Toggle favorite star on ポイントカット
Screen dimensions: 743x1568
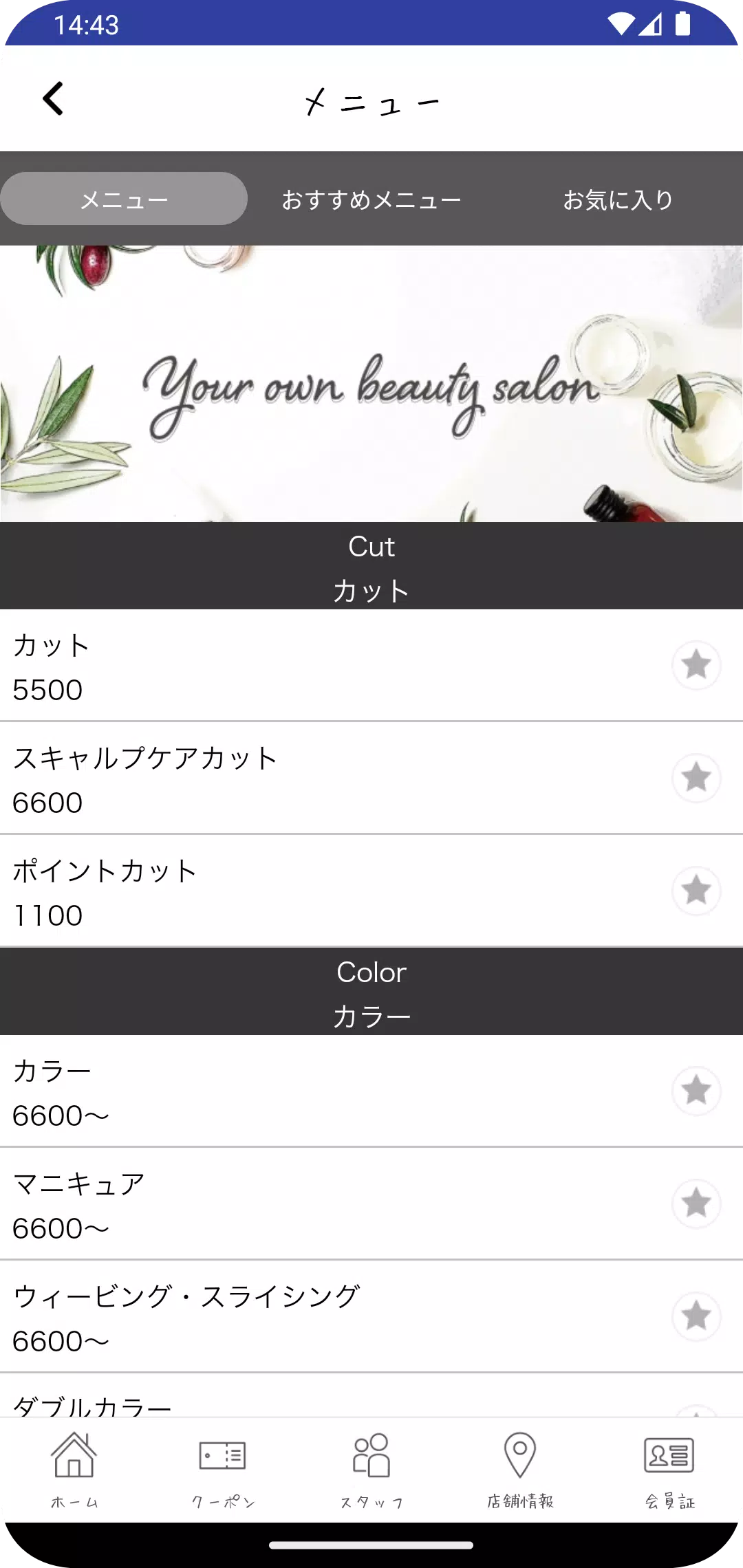tap(696, 892)
